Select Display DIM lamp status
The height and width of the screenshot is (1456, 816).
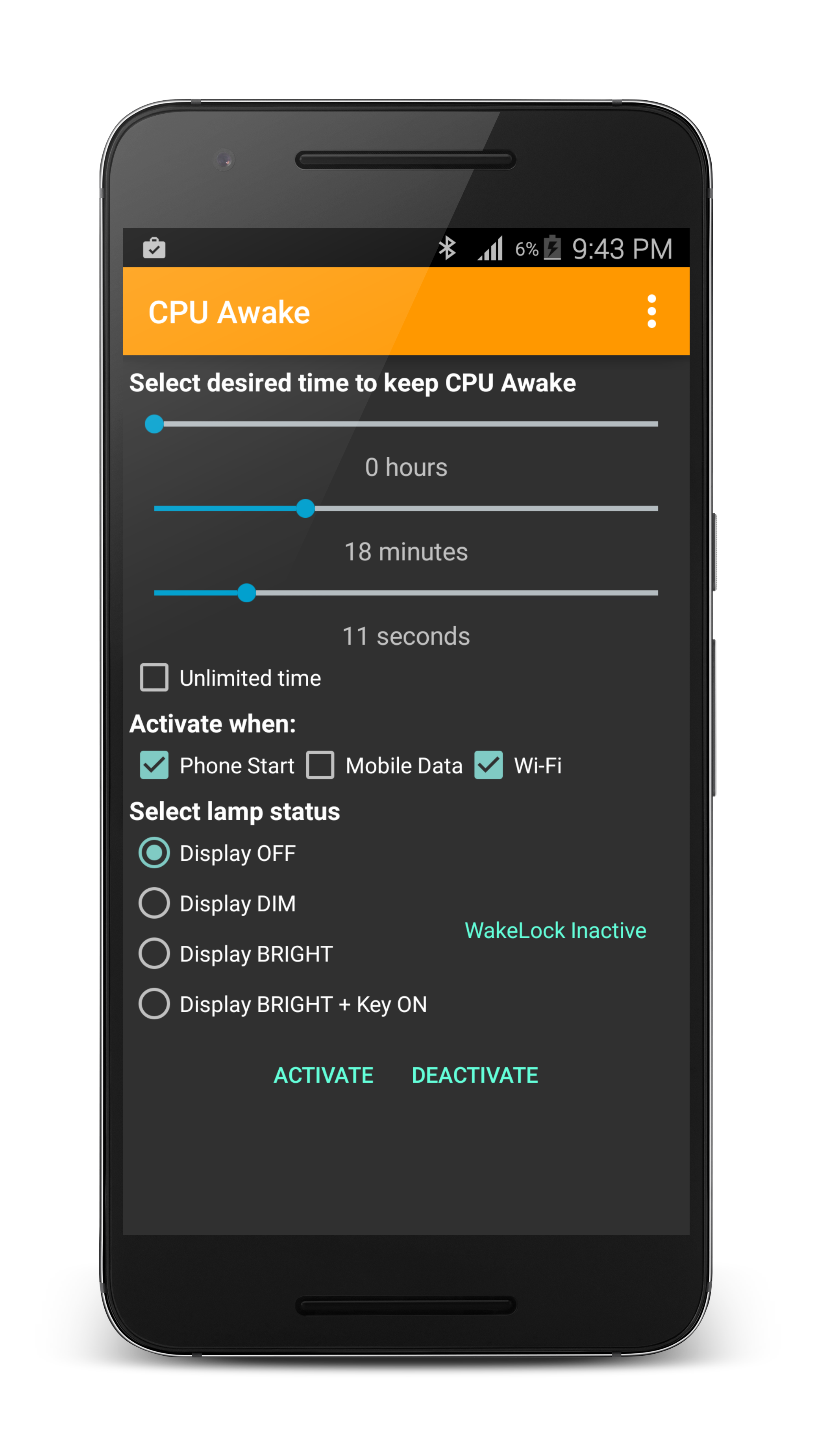tap(154, 902)
